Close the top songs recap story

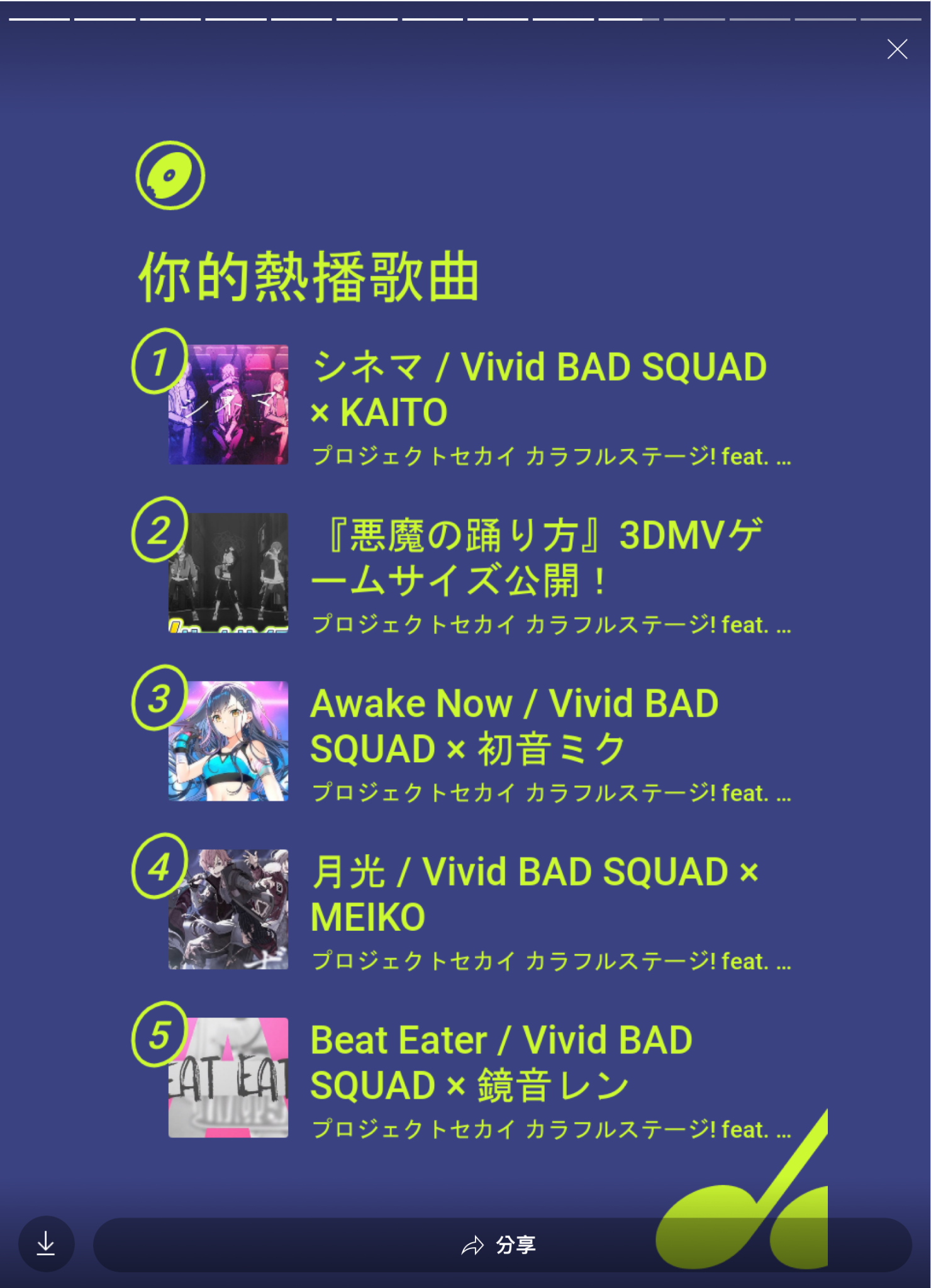click(897, 49)
